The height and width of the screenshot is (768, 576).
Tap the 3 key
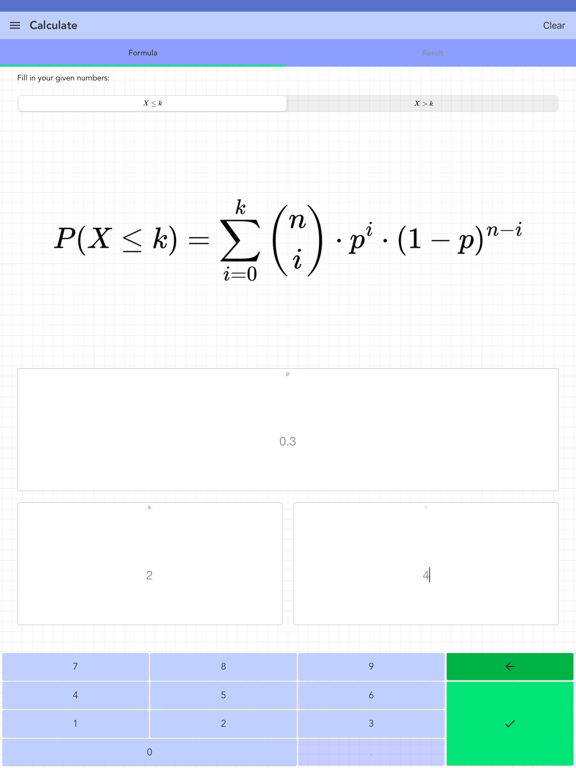(x=371, y=723)
